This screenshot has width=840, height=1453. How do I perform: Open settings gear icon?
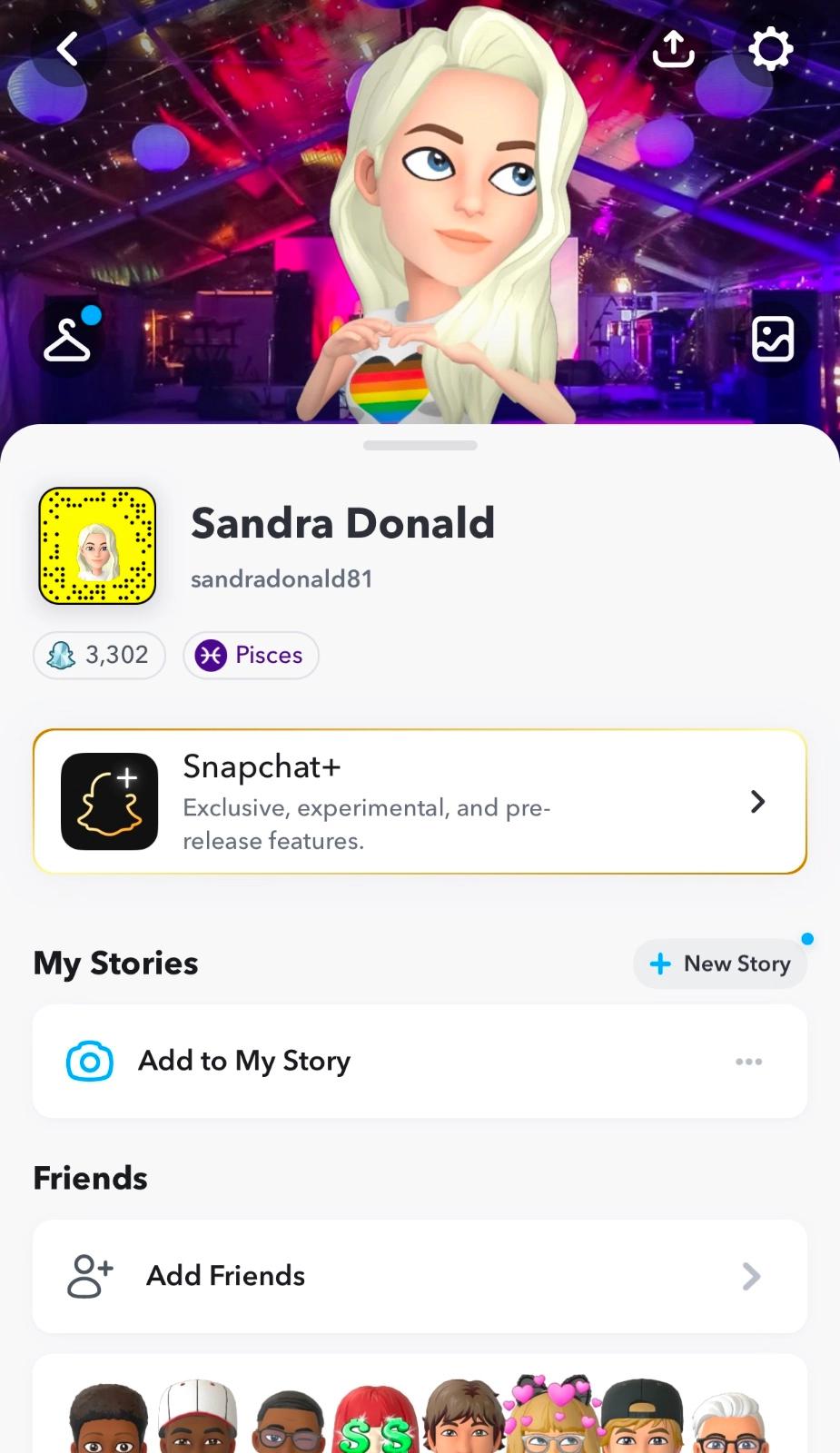(x=770, y=49)
